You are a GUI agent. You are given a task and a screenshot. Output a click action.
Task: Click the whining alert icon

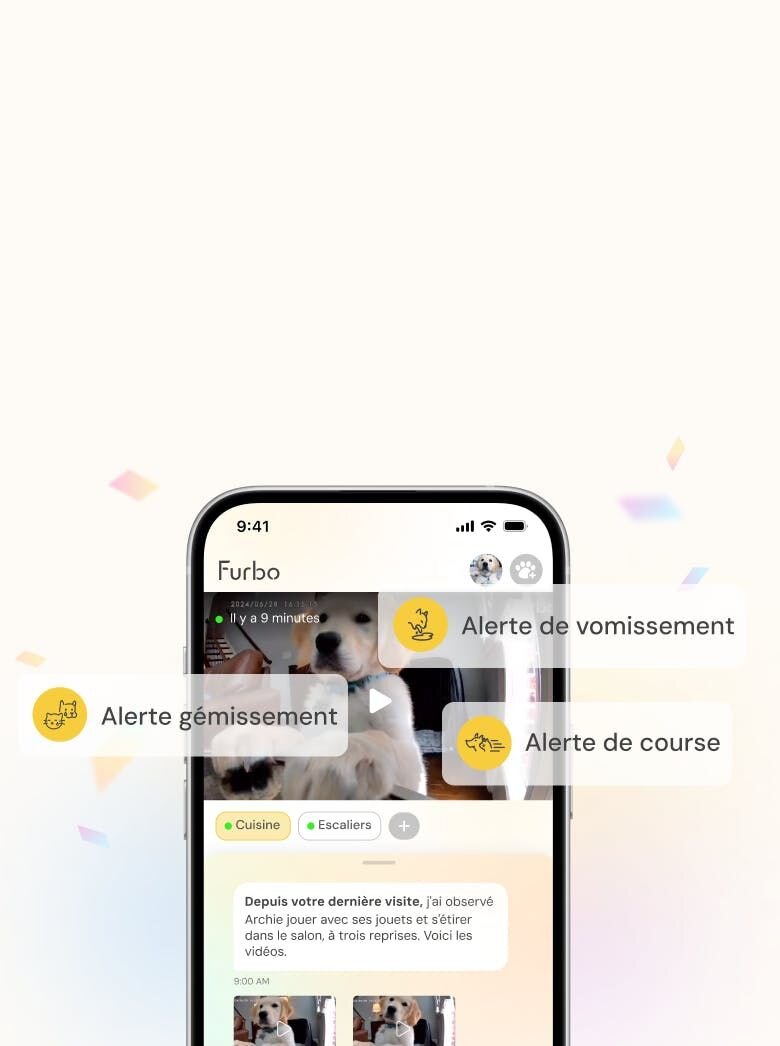[x=60, y=715]
